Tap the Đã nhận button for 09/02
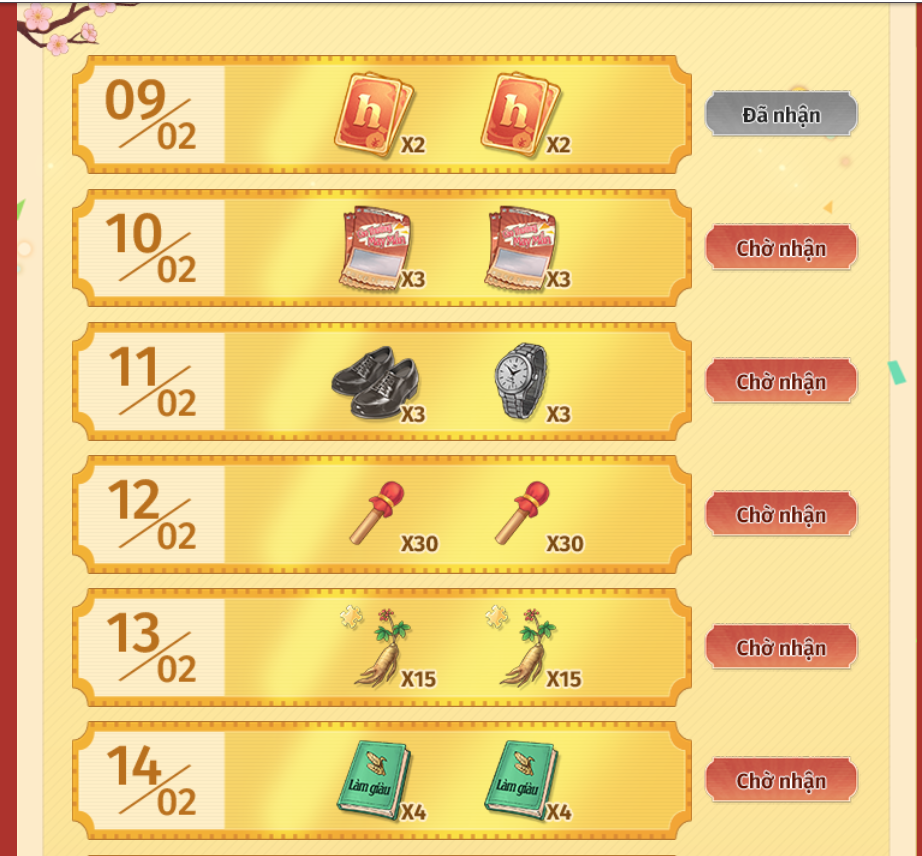 (x=781, y=115)
